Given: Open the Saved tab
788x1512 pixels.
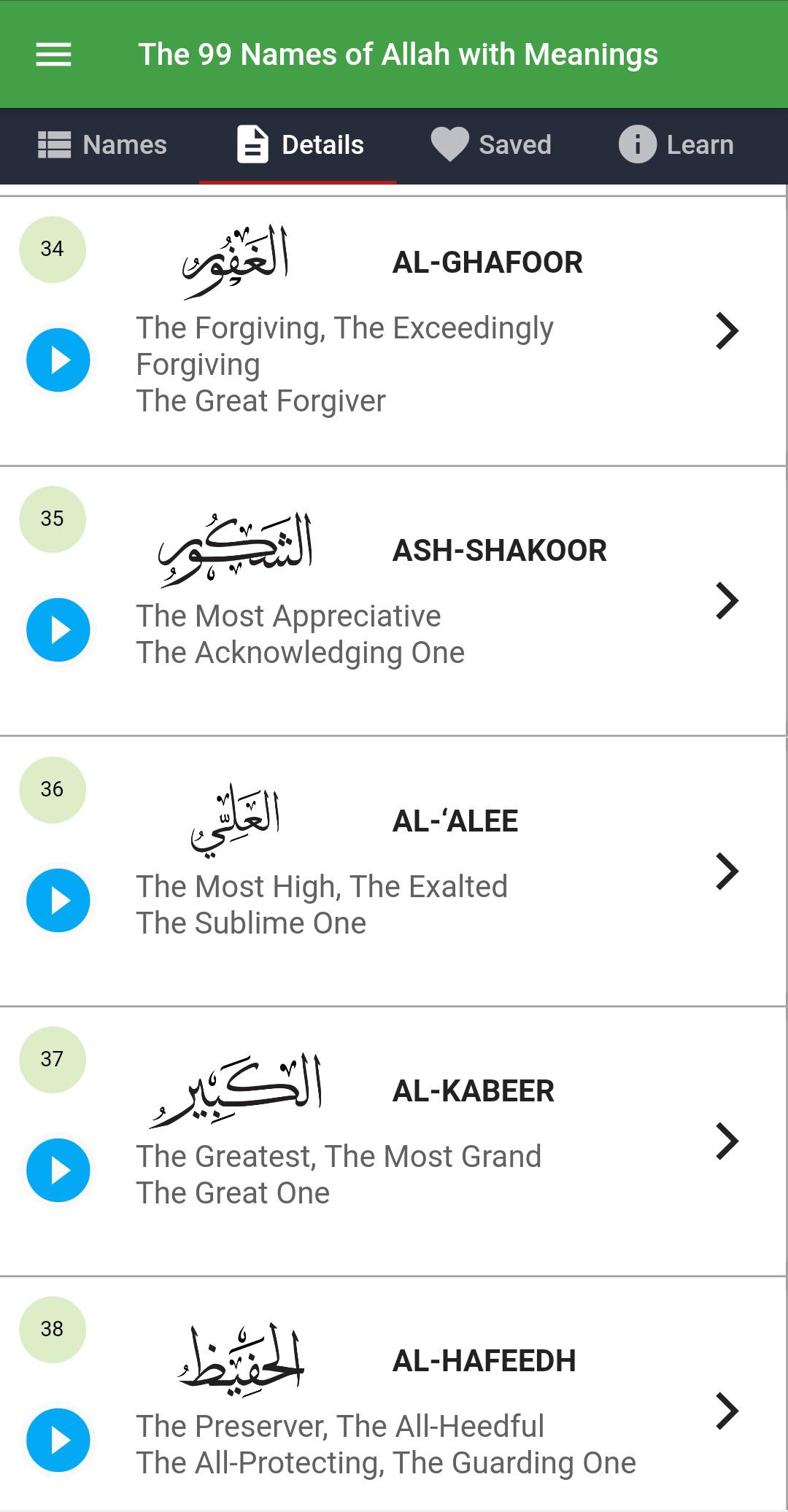Looking at the screenshot, I should [x=491, y=144].
